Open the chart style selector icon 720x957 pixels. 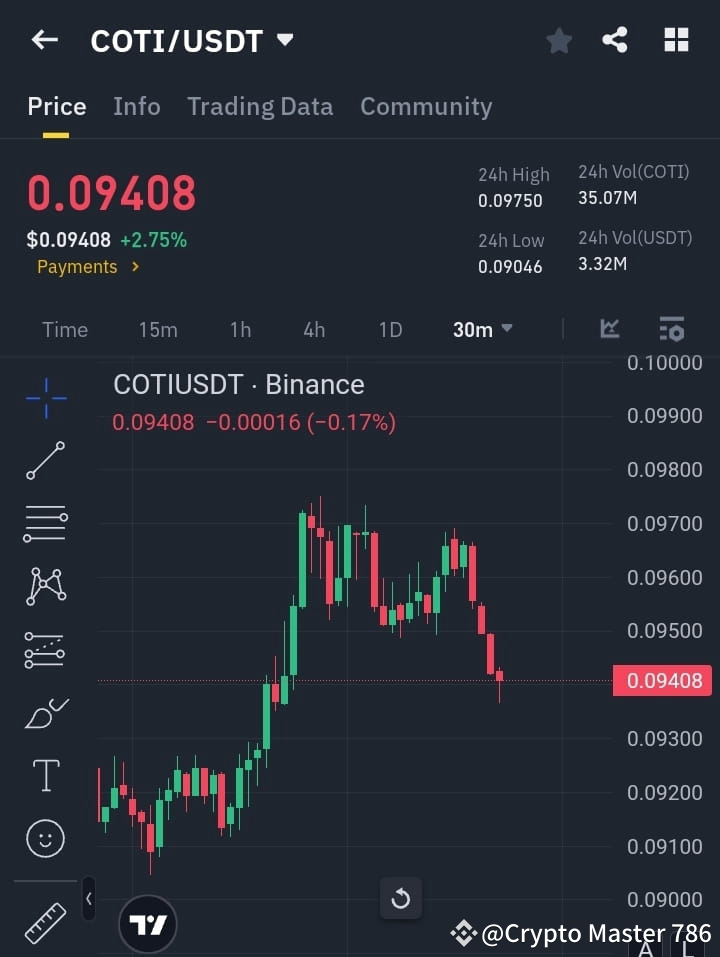coord(610,329)
